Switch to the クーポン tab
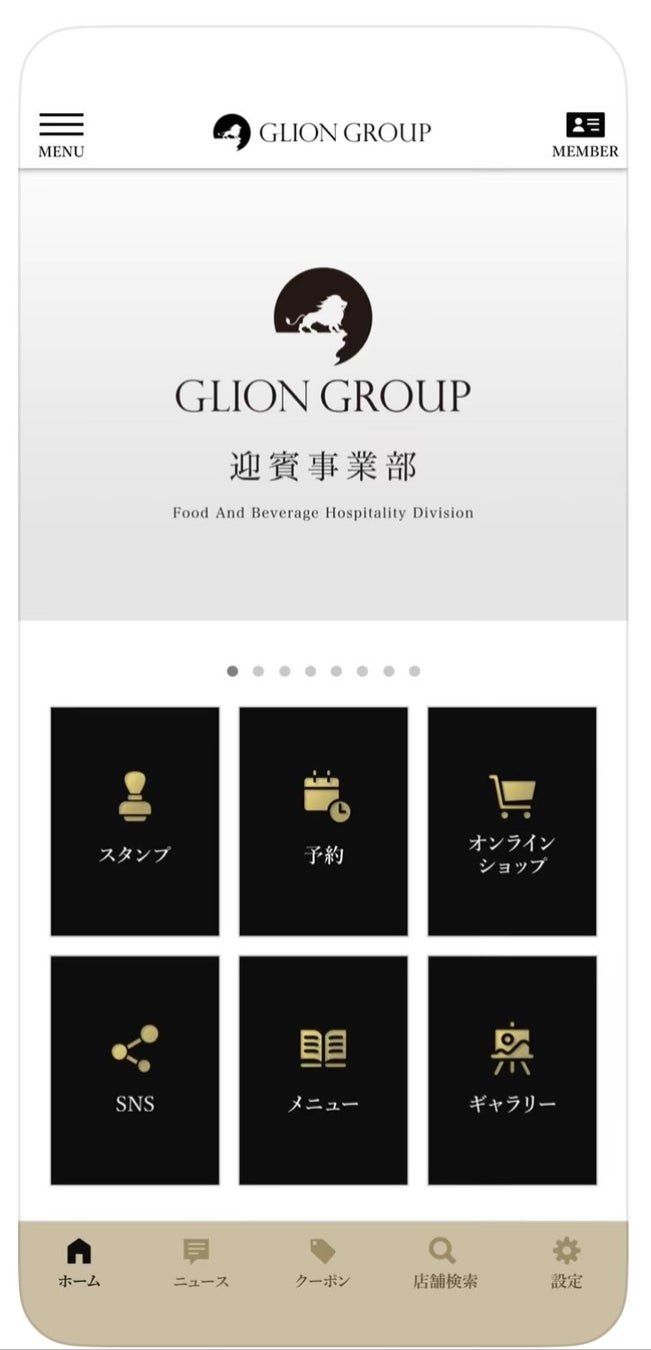 (323, 1263)
